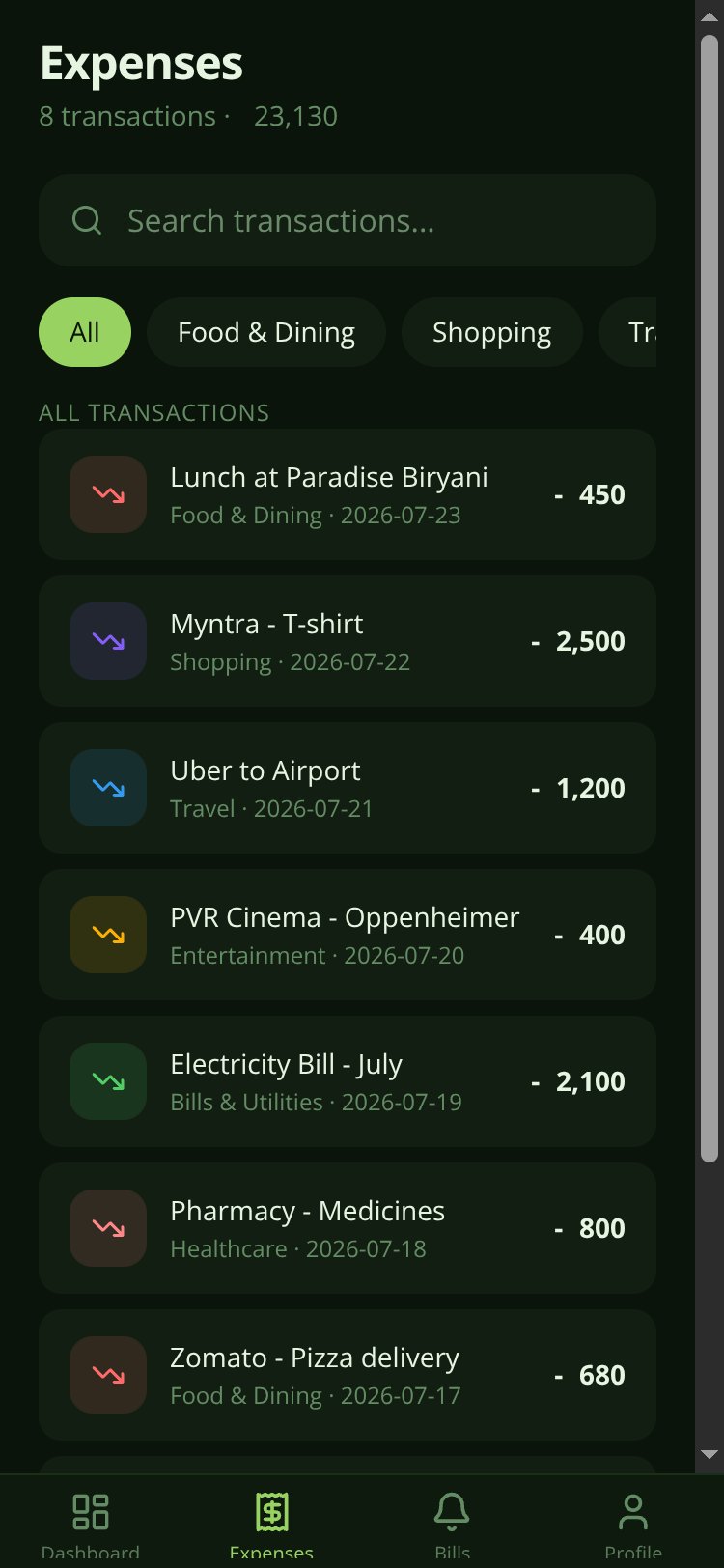Open Zomato Pizza delivery transaction
The height and width of the screenshot is (1568, 724).
(348, 1375)
